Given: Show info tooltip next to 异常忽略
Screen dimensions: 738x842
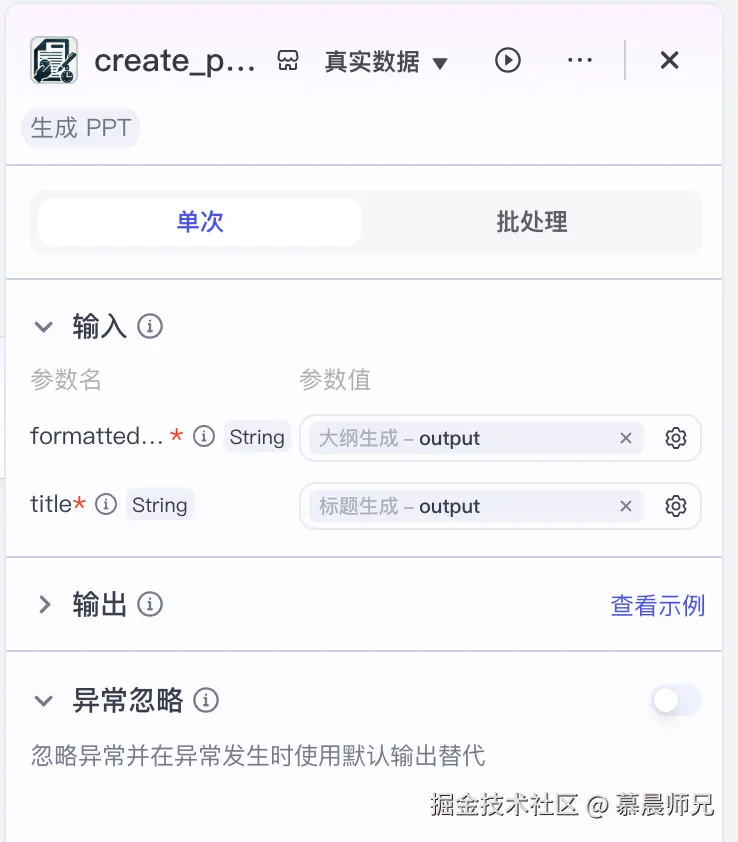Looking at the screenshot, I should click(x=205, y=700).
